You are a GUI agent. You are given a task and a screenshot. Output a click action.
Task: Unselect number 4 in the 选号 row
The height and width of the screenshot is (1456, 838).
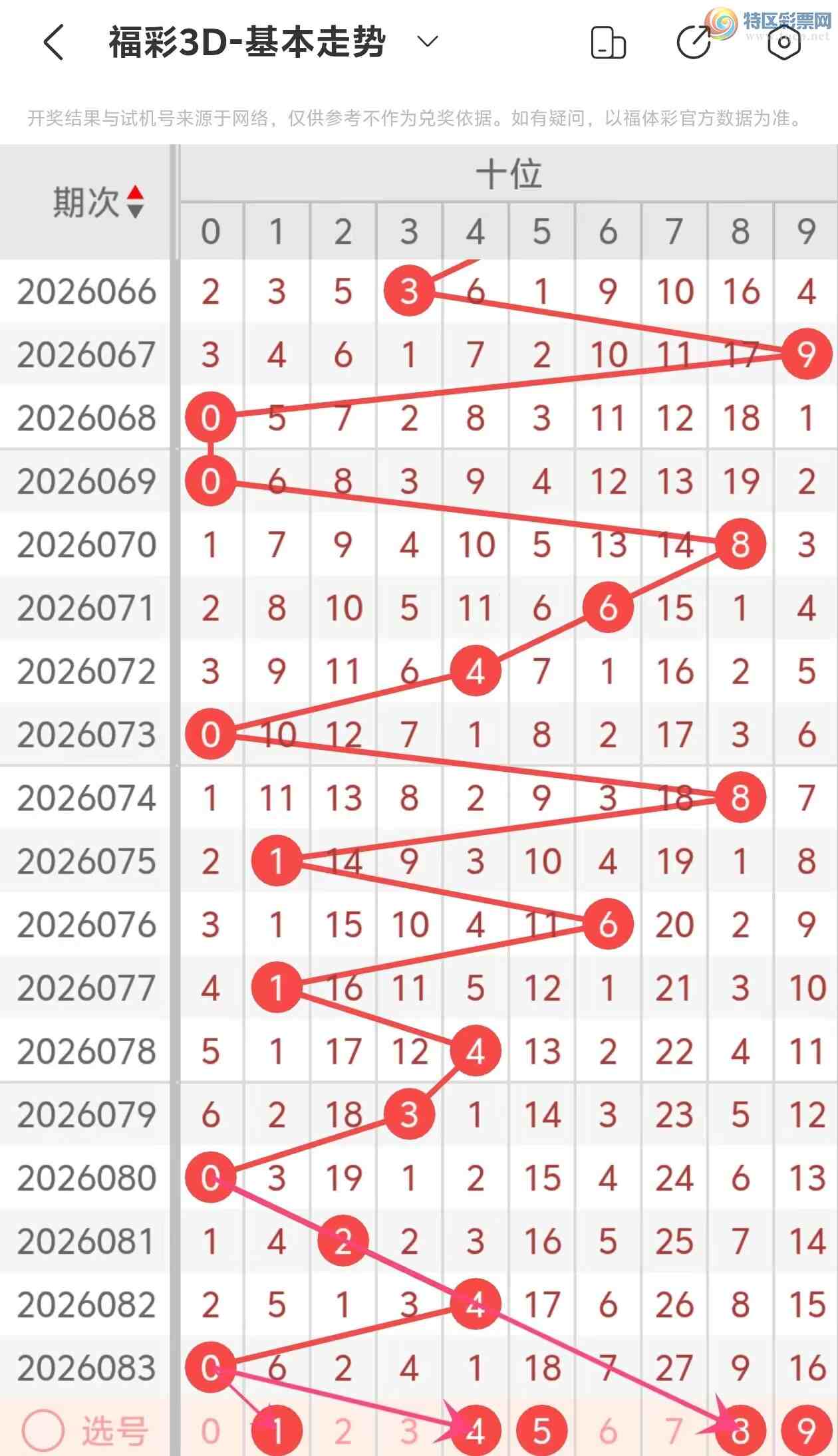pos(475,1431)
